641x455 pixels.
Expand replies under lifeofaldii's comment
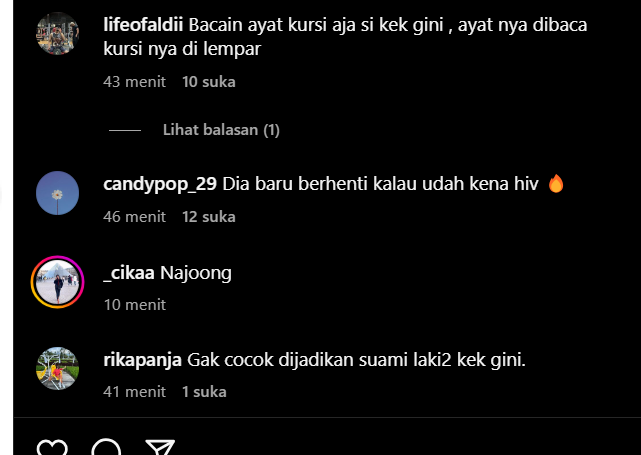pos(221,130)
